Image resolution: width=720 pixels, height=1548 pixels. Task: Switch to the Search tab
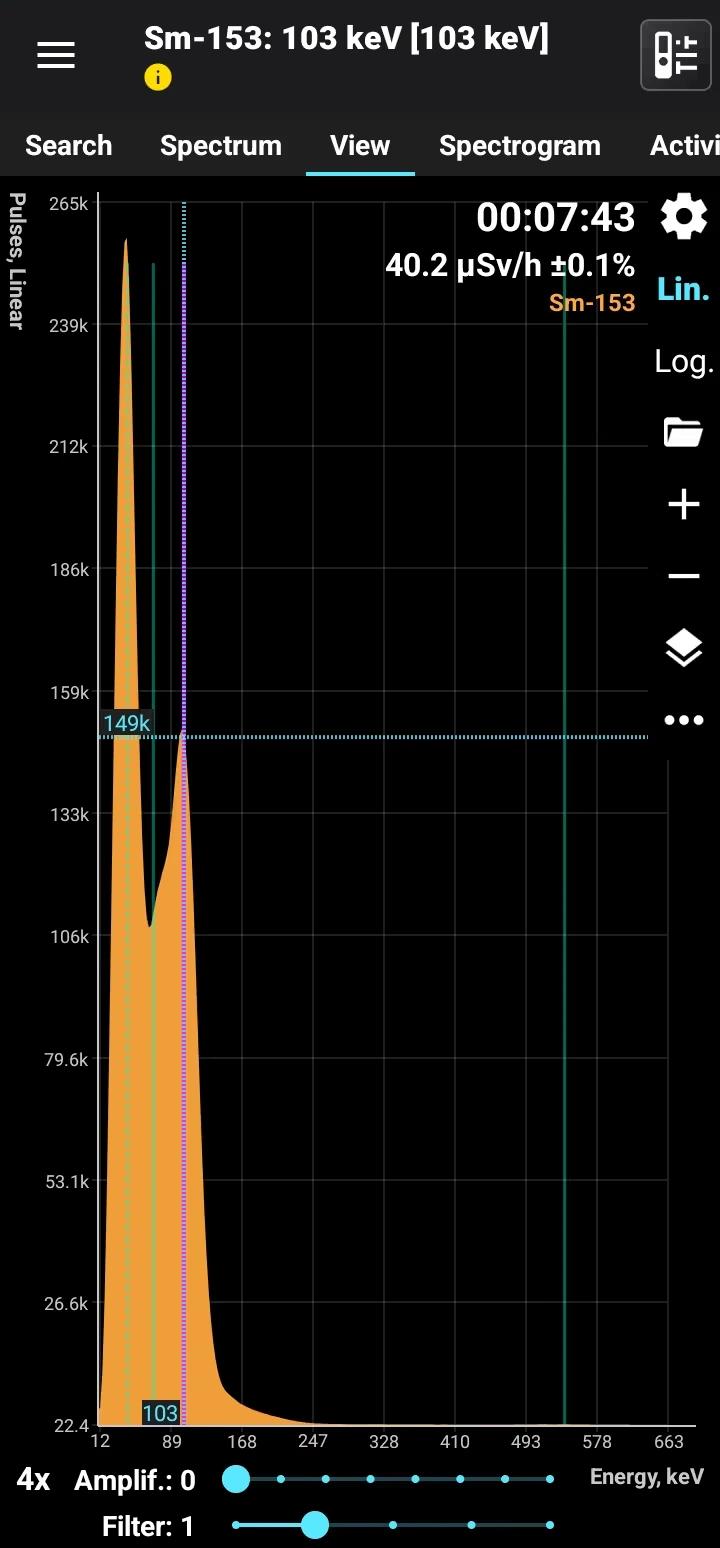tap(68, 146)
